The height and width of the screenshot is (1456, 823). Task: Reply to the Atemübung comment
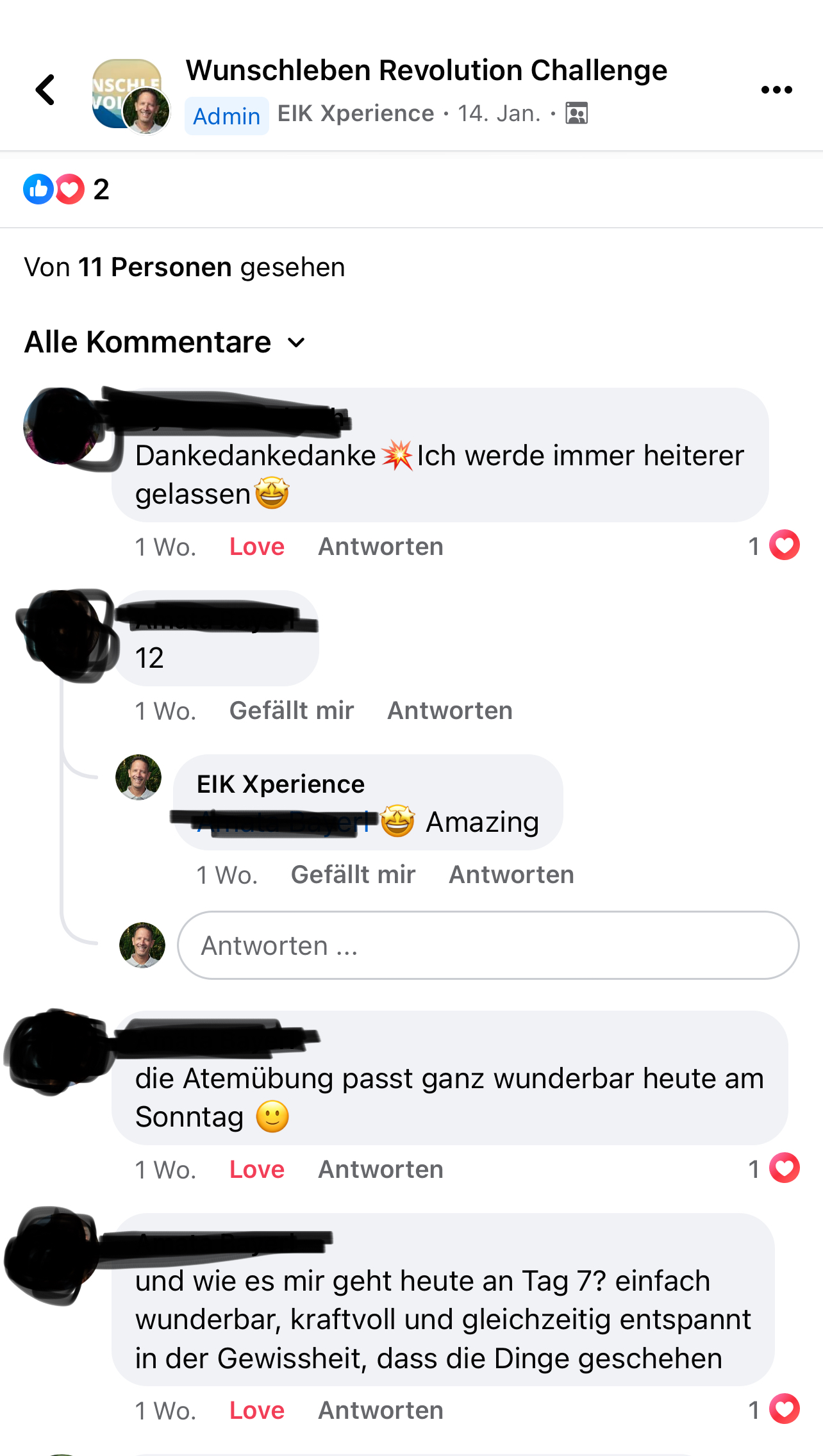[x=380, y=1170]
